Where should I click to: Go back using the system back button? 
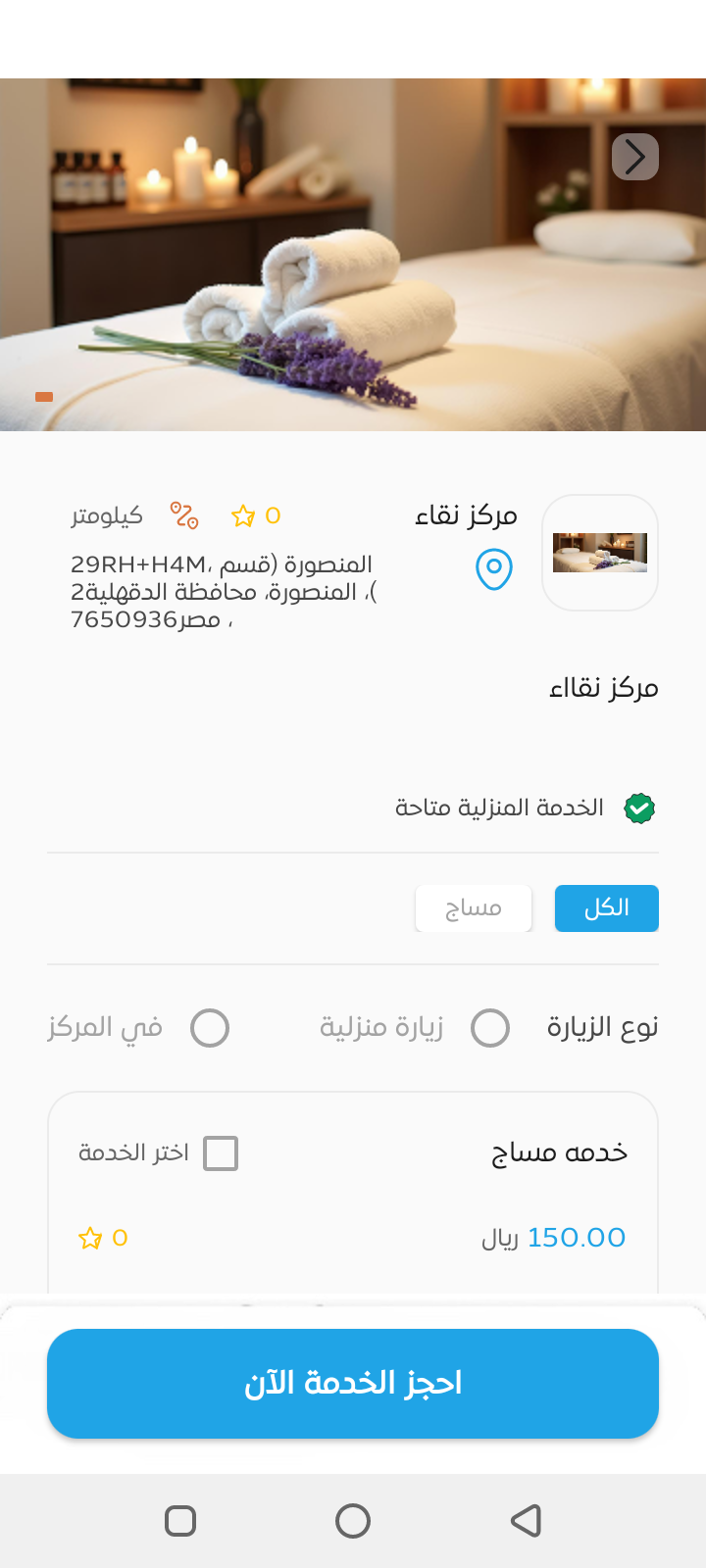527,1520
